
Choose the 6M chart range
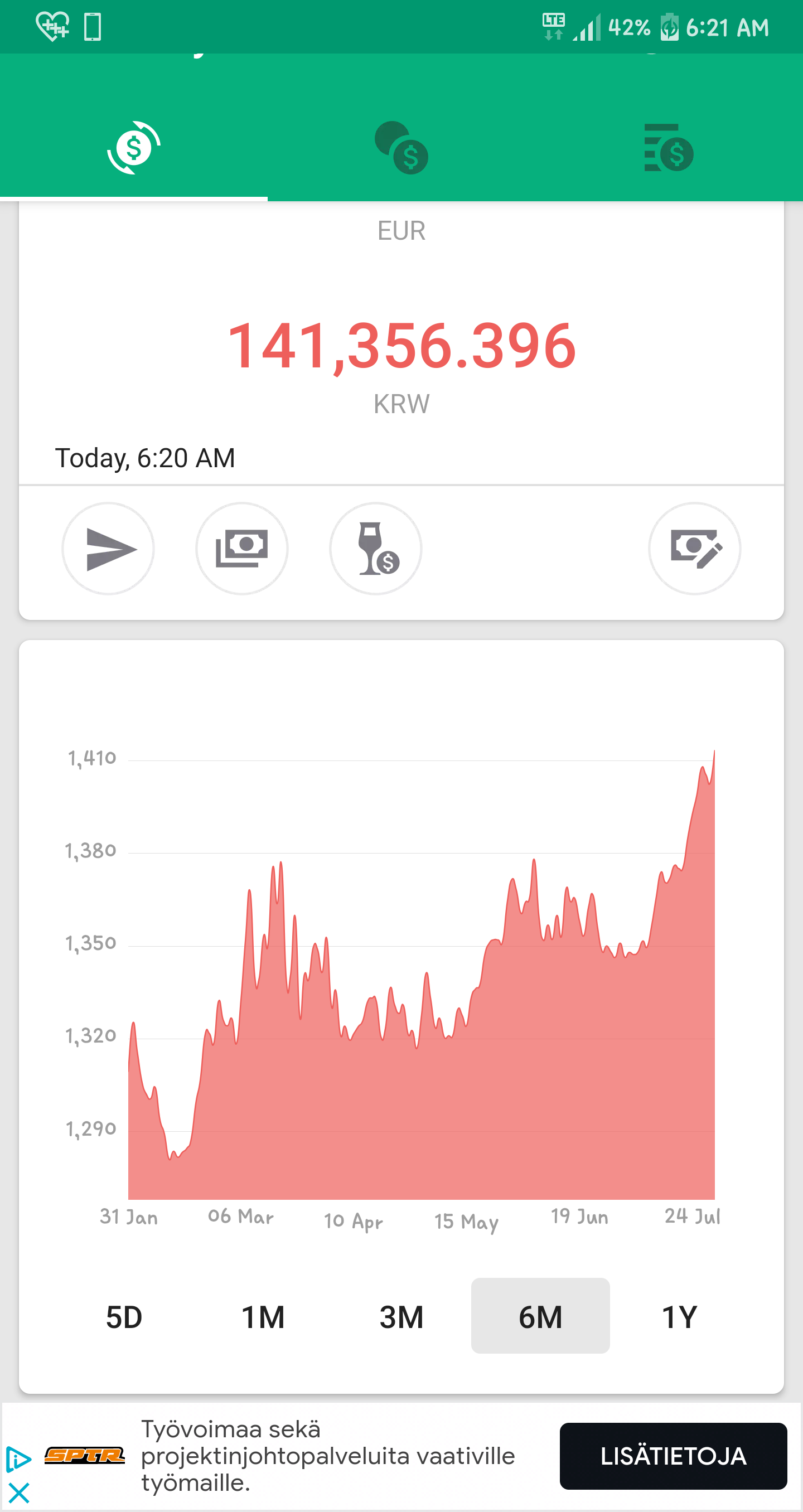click(540, 1316)
